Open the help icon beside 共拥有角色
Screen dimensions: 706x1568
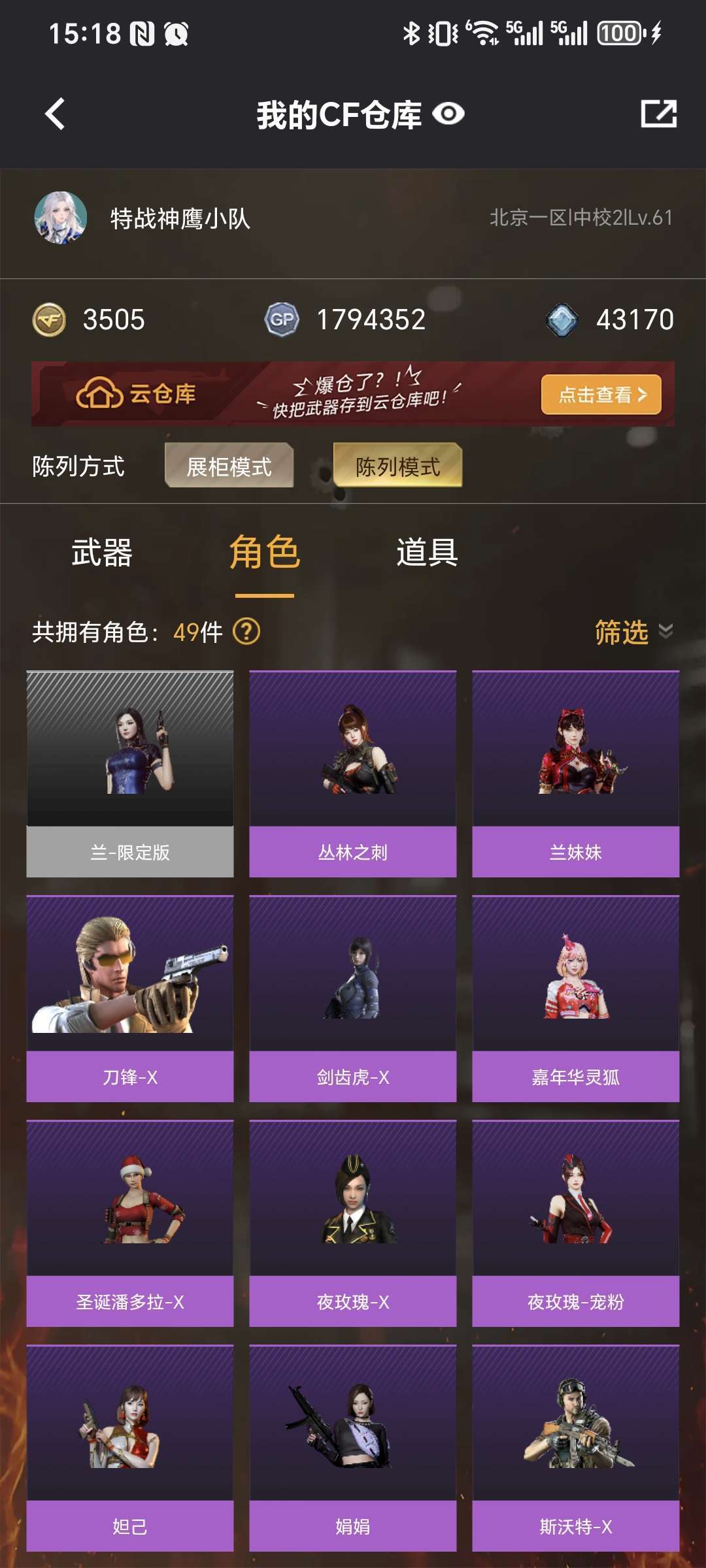[x=246, y=632]
